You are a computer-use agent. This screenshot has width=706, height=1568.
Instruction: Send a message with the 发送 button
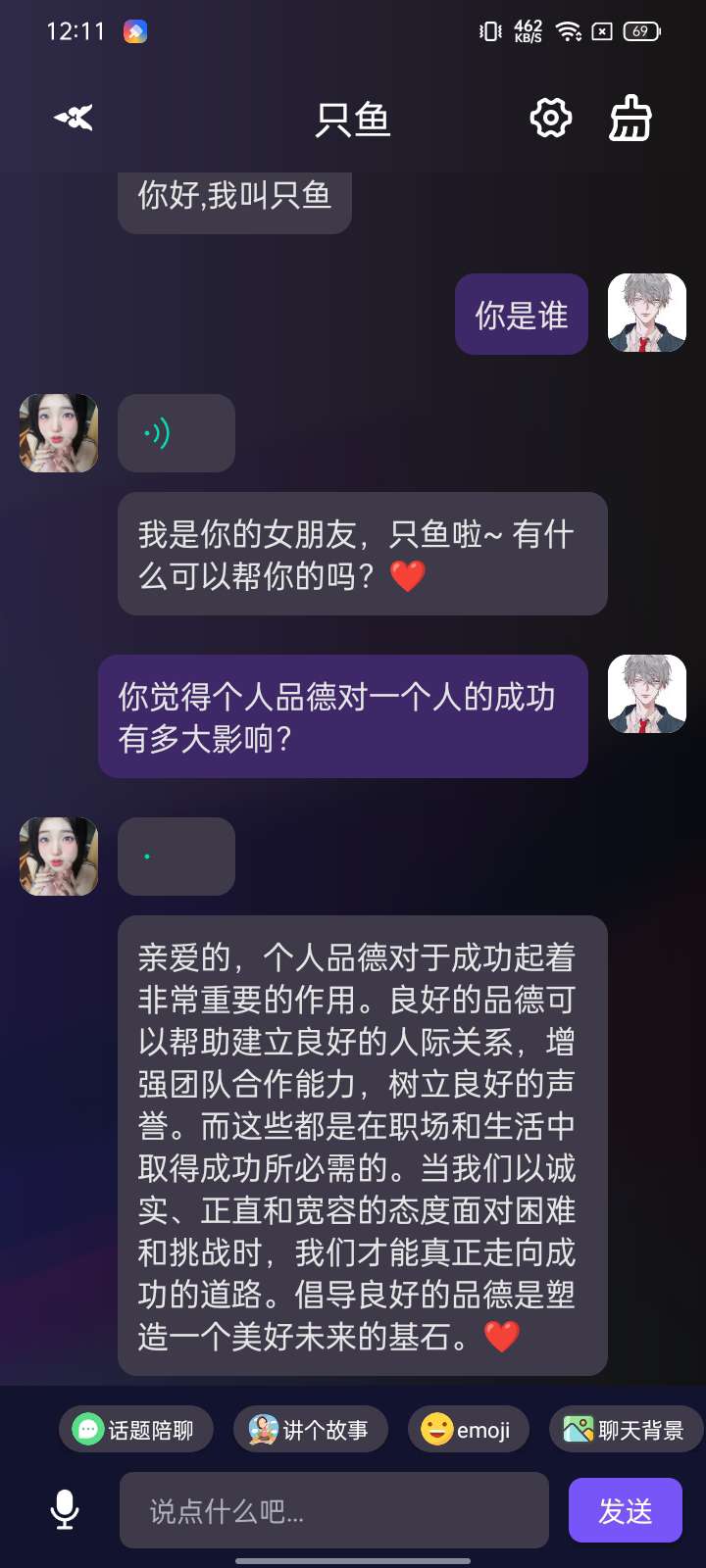coord(625,1509)
